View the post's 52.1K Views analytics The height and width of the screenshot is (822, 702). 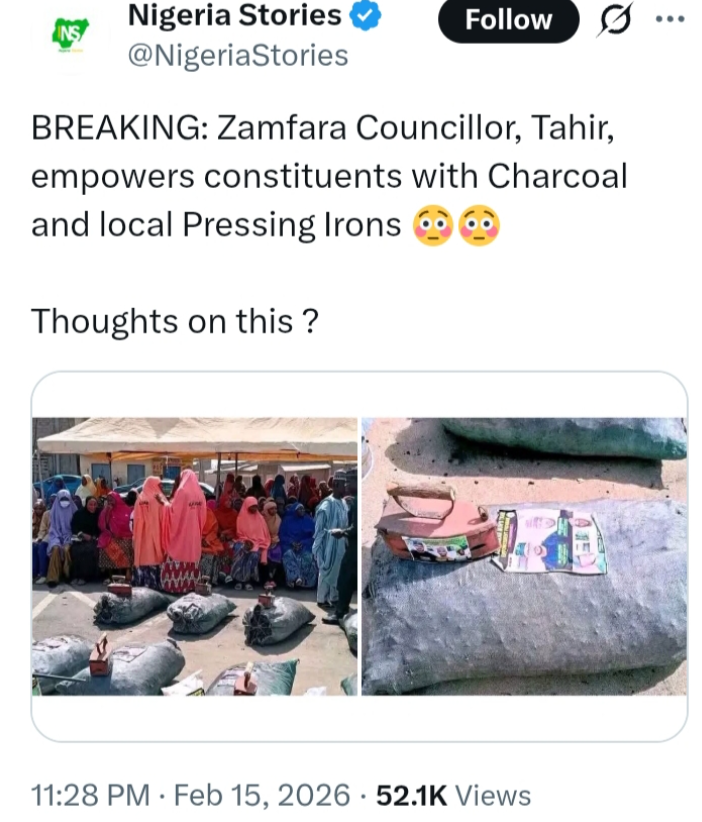coord(453,795)
